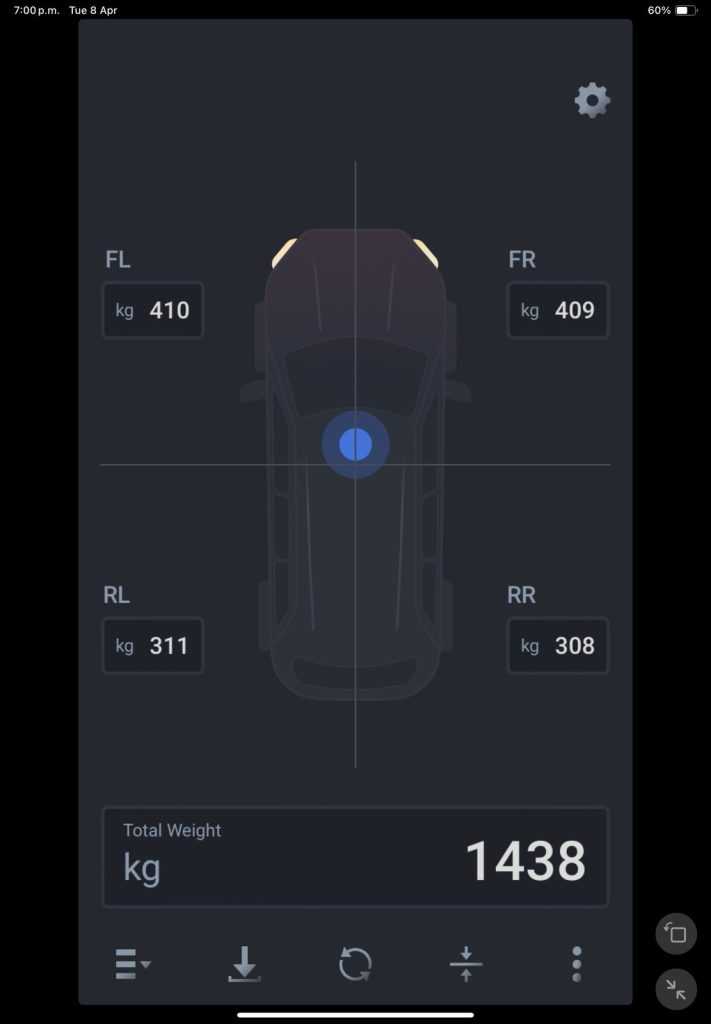
Task: Tap the download/save icon
Action: tap(244, 964)
